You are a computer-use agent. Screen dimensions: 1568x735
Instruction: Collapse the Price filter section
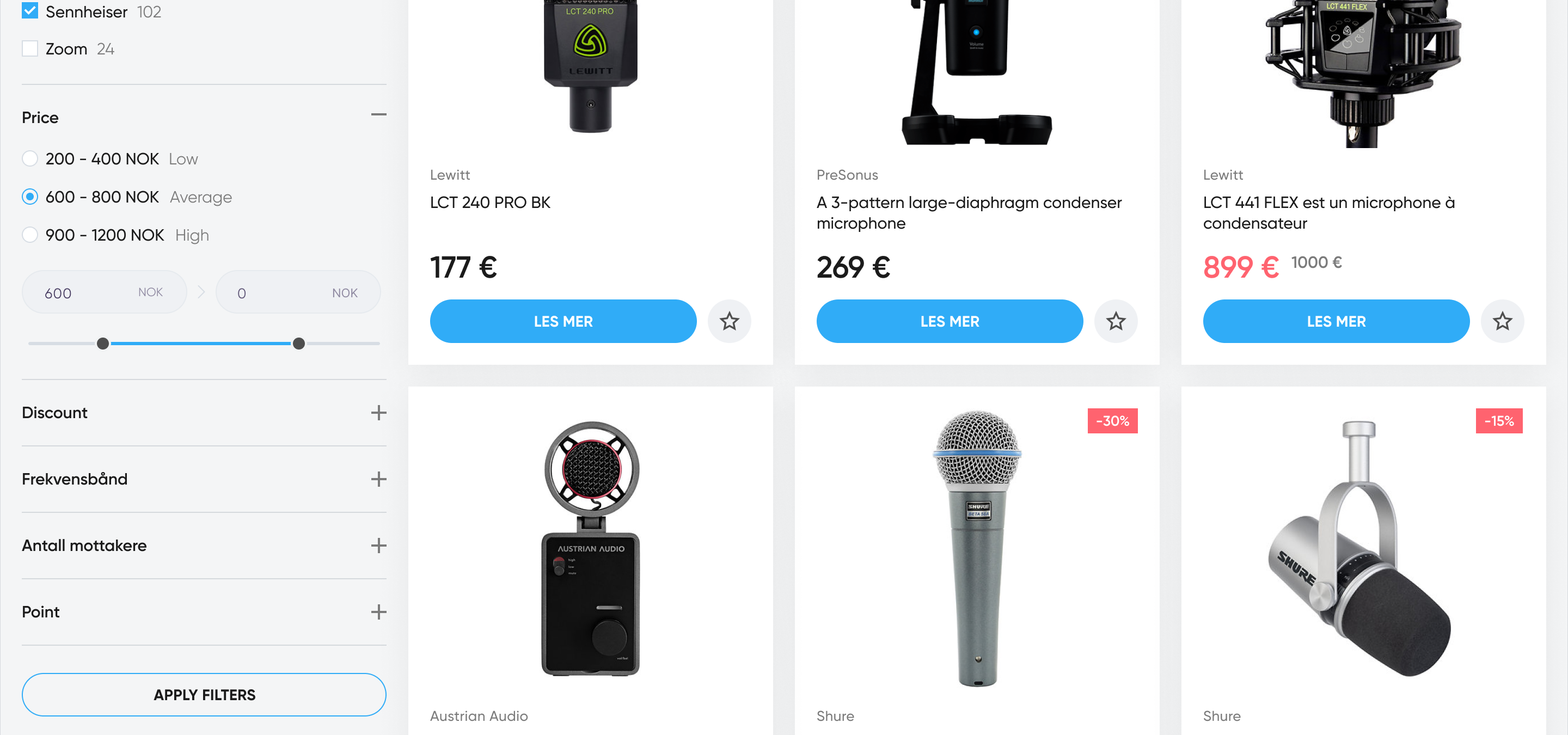(x=378, y=115)
